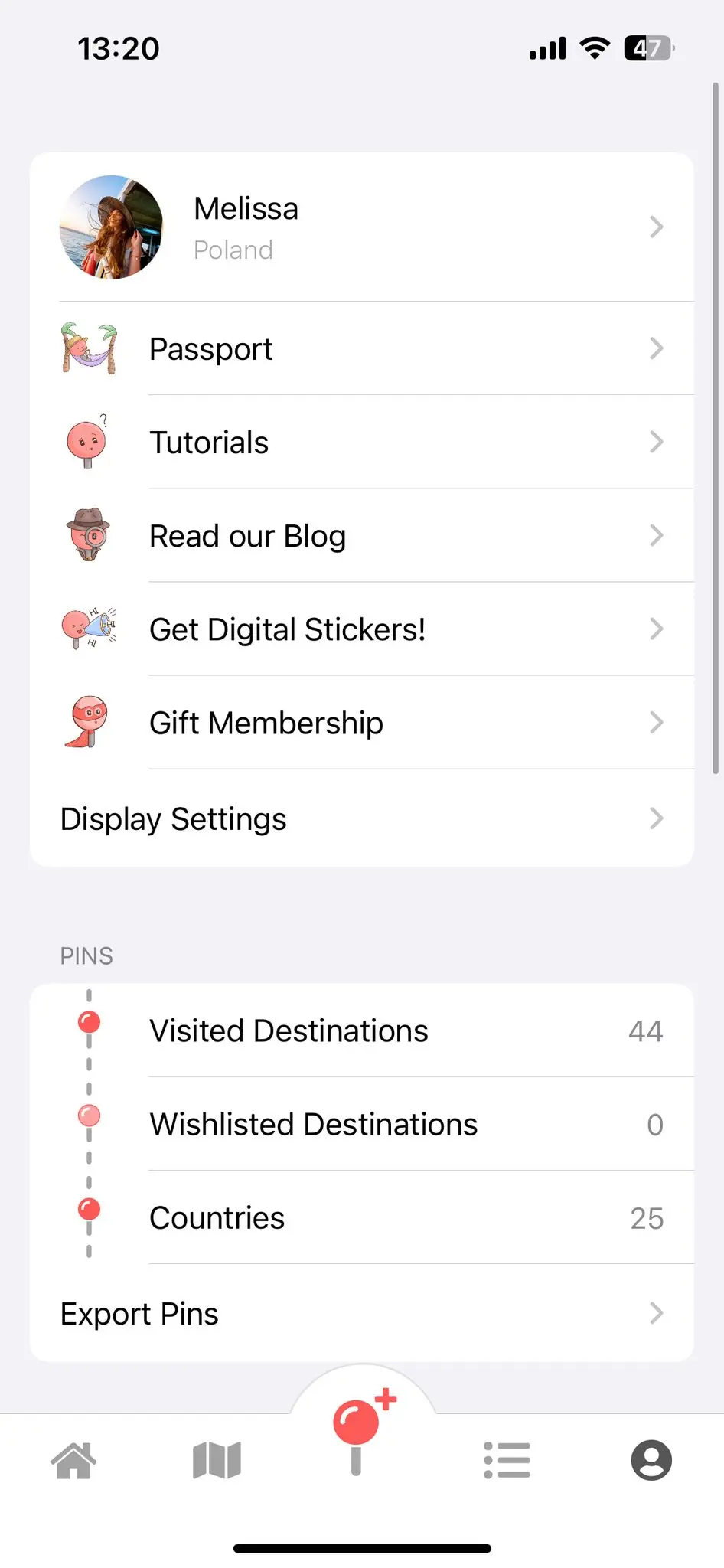View the Visited Destinations count of 44
Screen dimensions: 724x1568
[x=289, y=1031]
